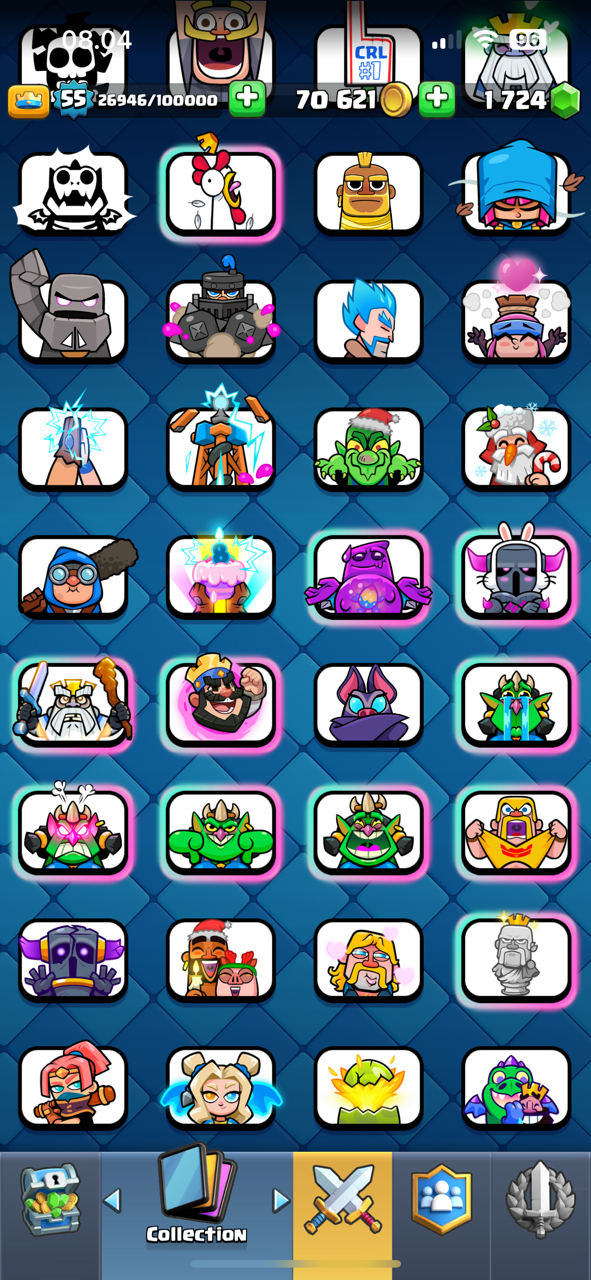
Task: Choose the crying green dragon emote
Action: (517, 703)
